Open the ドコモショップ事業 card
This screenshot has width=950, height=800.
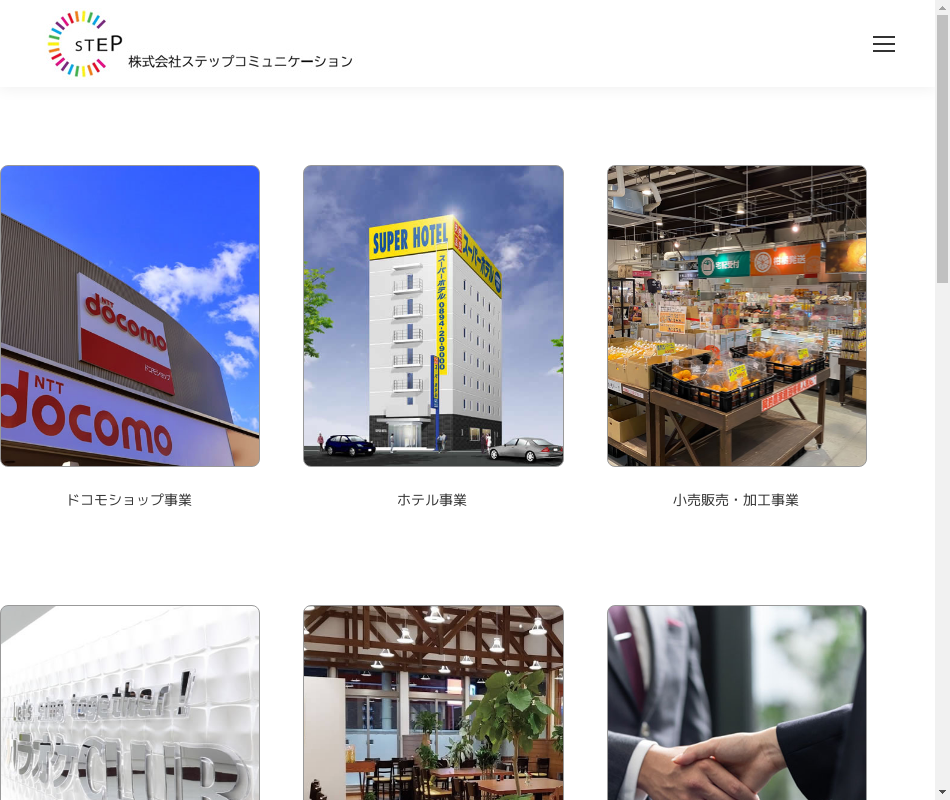click(130, 316)
